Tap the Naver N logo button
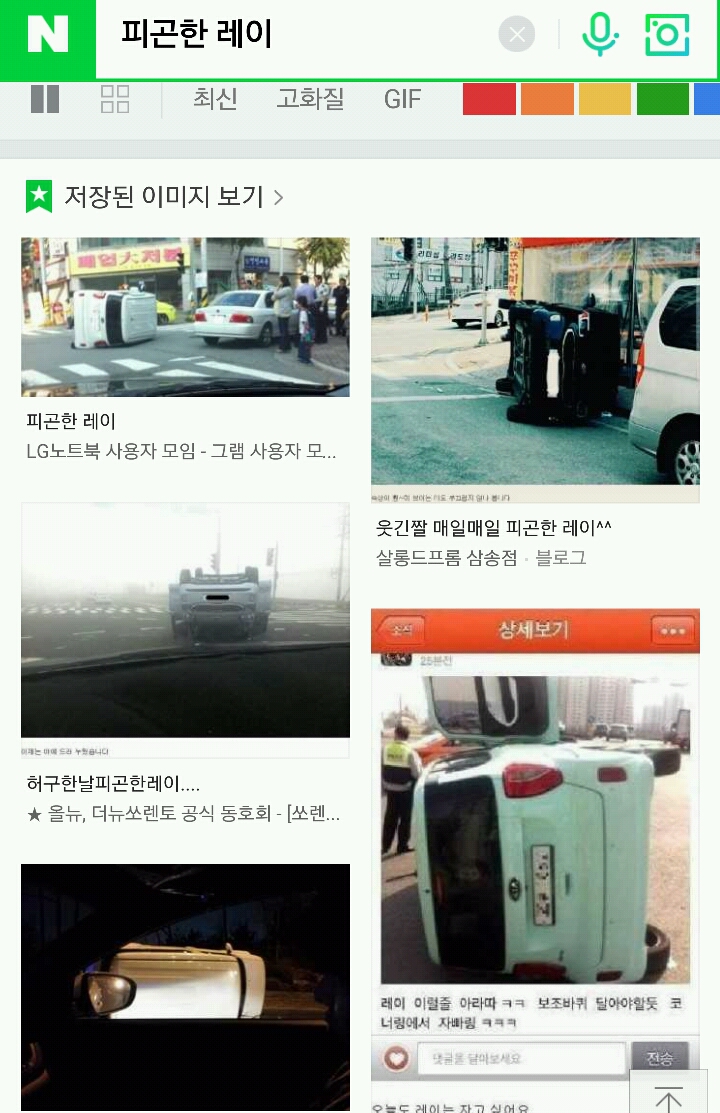 pyautogui.click(x=46, y=37)
